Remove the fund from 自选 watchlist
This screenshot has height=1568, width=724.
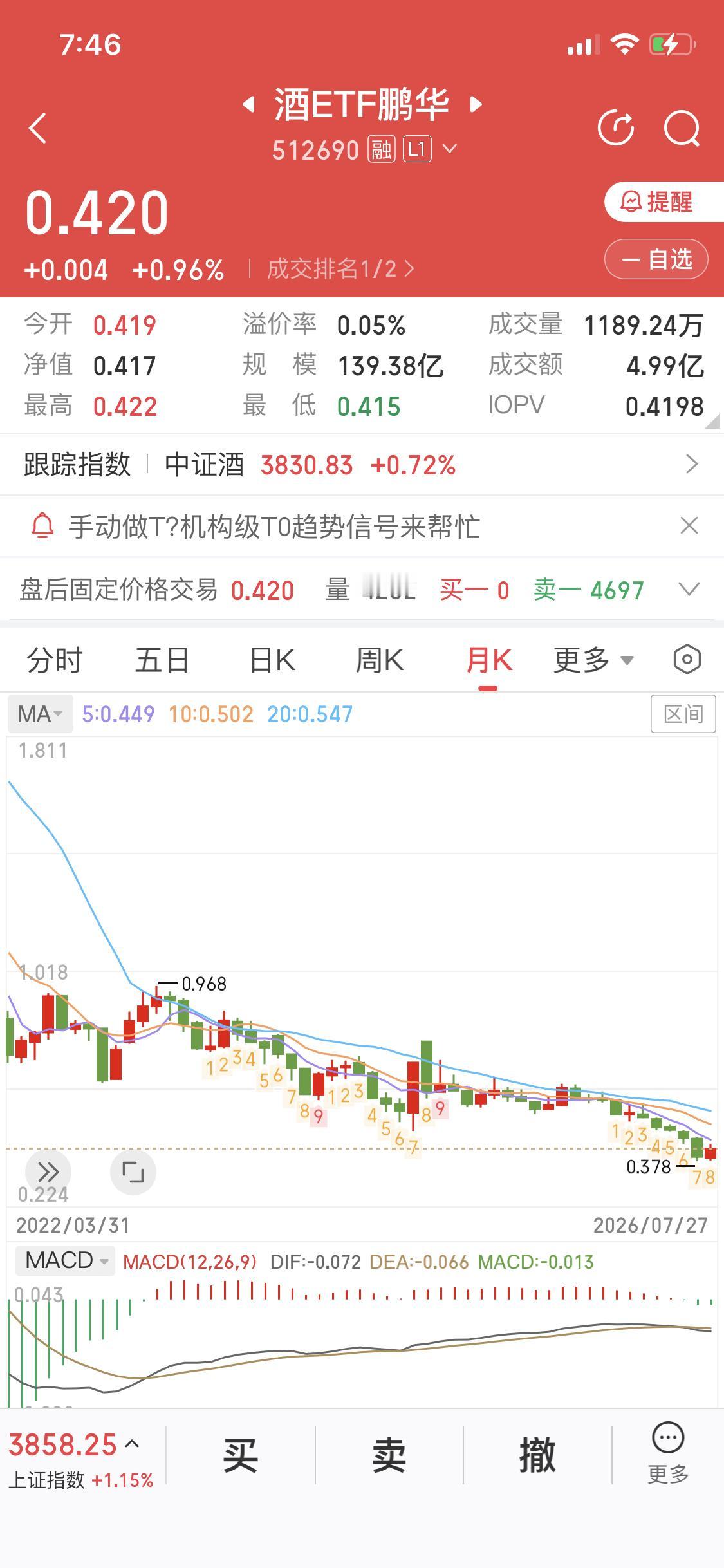coord(656,259)
